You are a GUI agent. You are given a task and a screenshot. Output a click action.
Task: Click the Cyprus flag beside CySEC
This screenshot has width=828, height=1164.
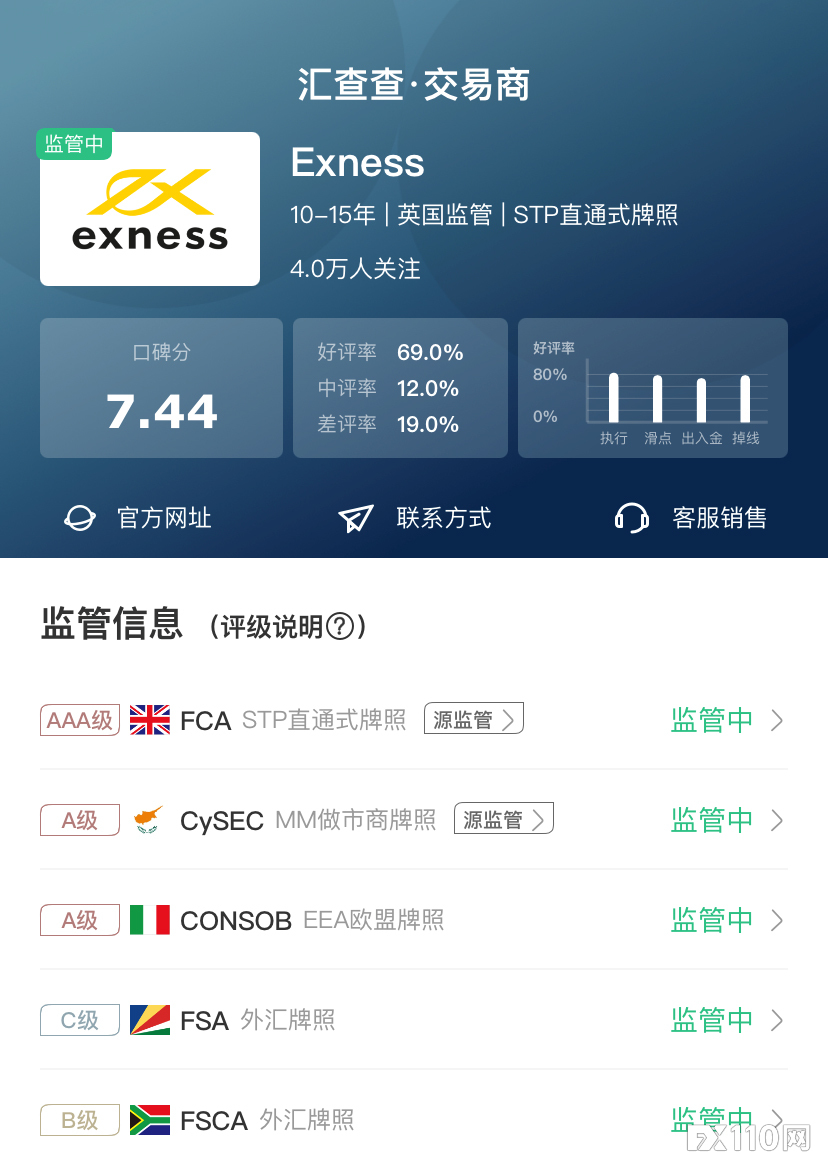(x=150, y=819)
